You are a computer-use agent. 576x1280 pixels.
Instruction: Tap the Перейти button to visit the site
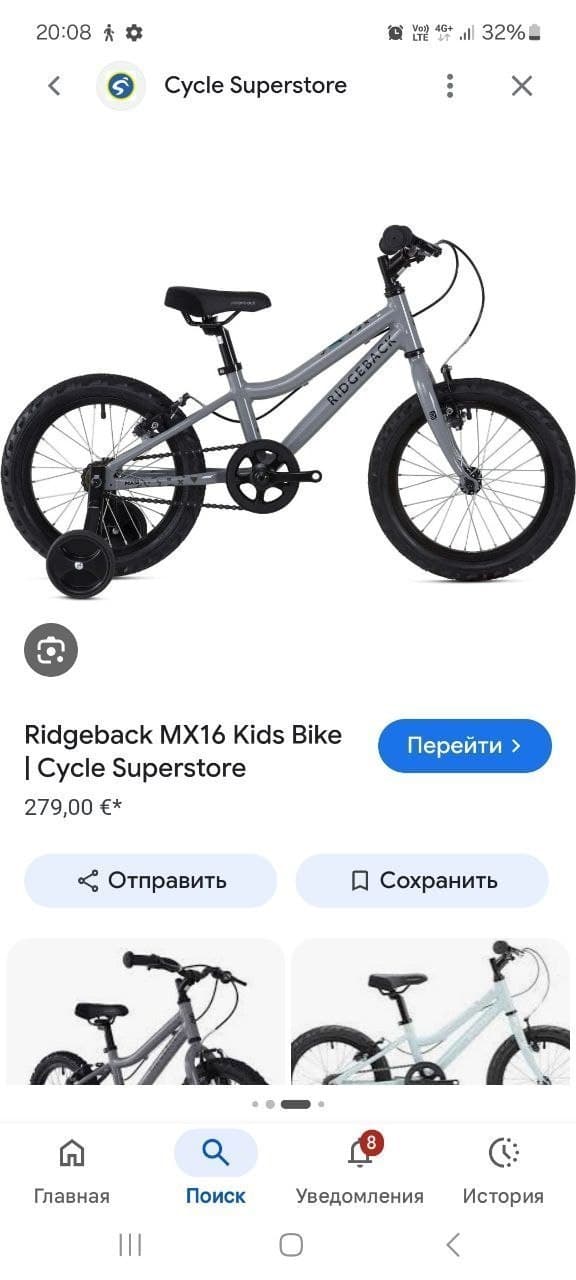click(465, 746)
